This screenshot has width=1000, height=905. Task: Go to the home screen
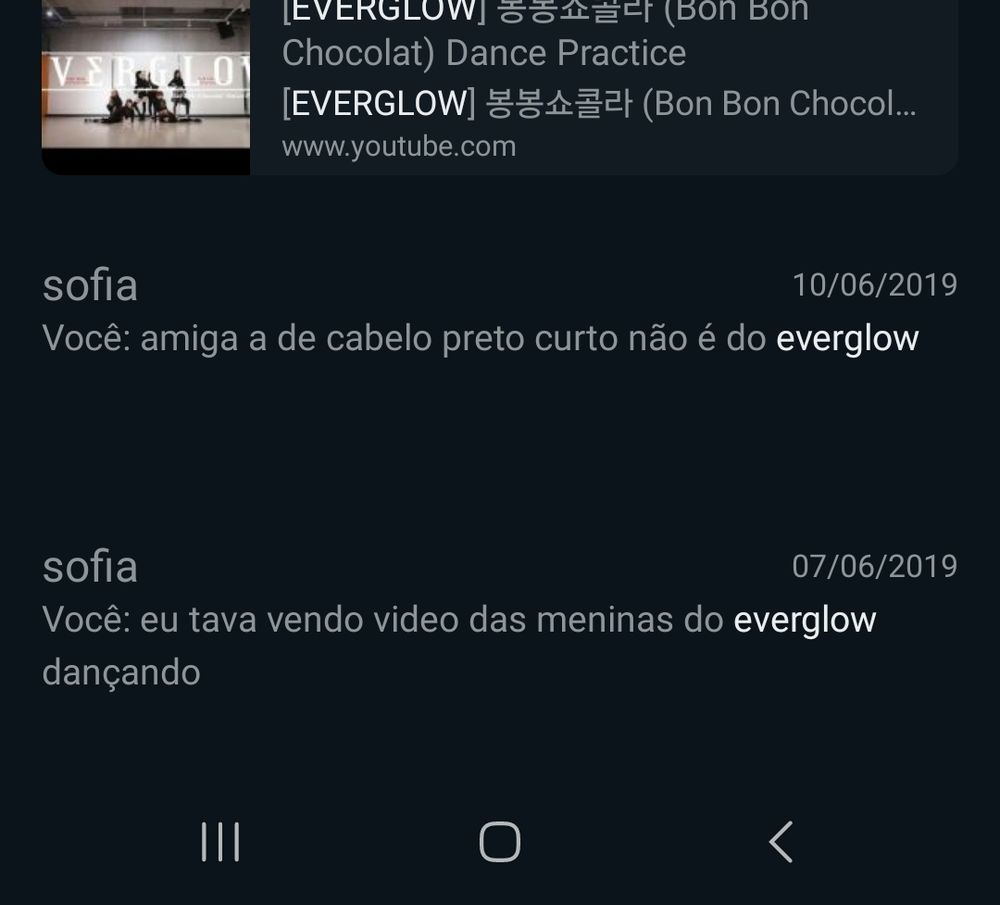coord(500,842)
